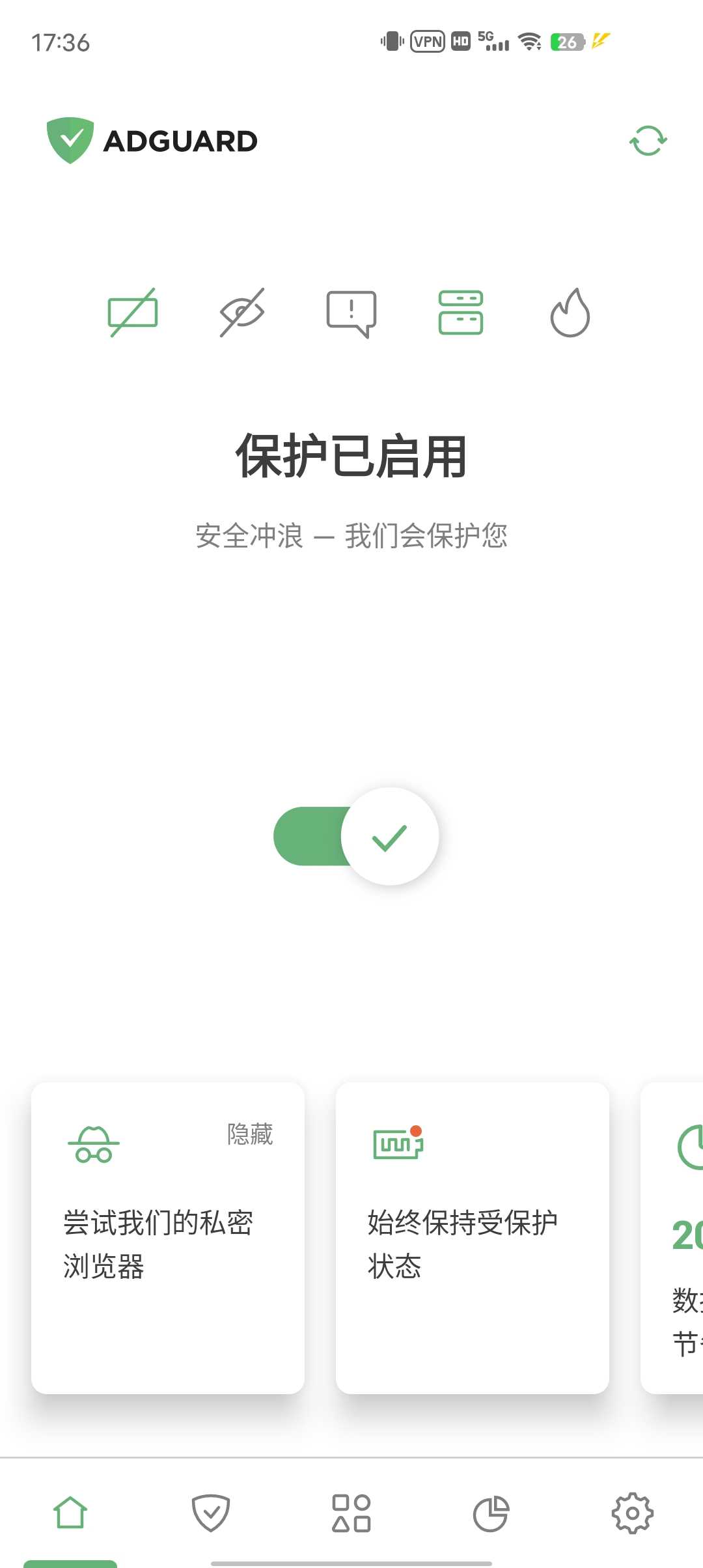Switch to the apps management tab
The height and width of the screenshot is (1568, 703).
(x=351, y=1512)
